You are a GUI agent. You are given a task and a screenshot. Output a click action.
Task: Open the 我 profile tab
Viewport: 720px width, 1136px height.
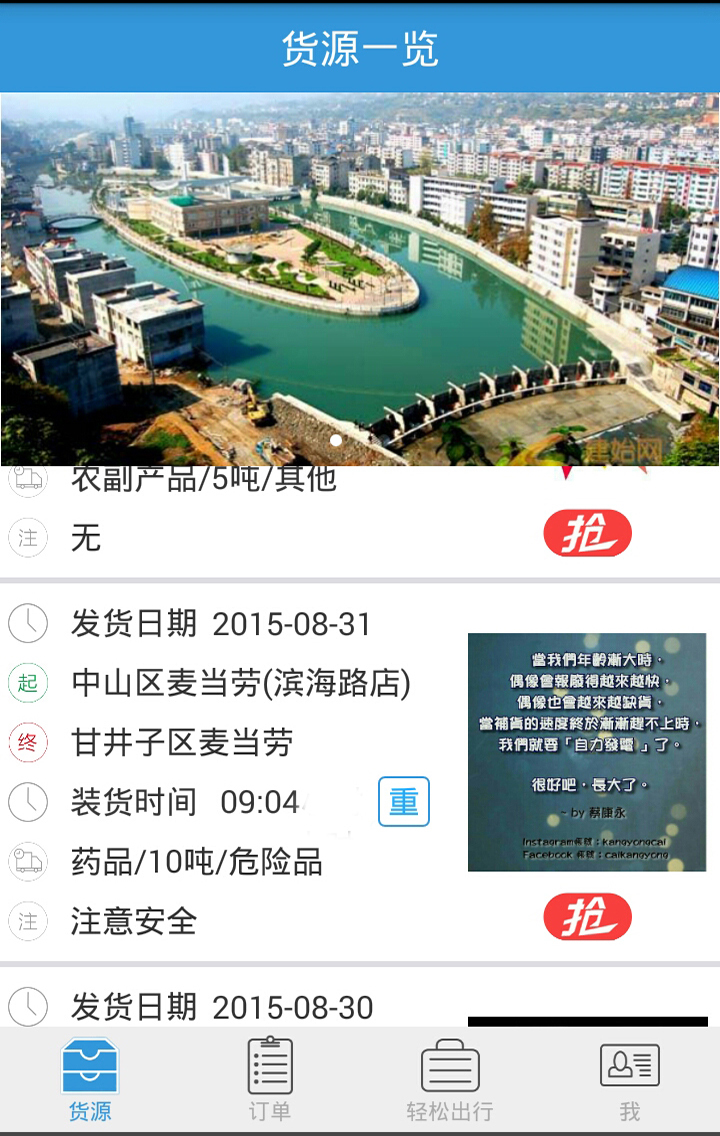pyautogui.click(x=629, y=1080)
